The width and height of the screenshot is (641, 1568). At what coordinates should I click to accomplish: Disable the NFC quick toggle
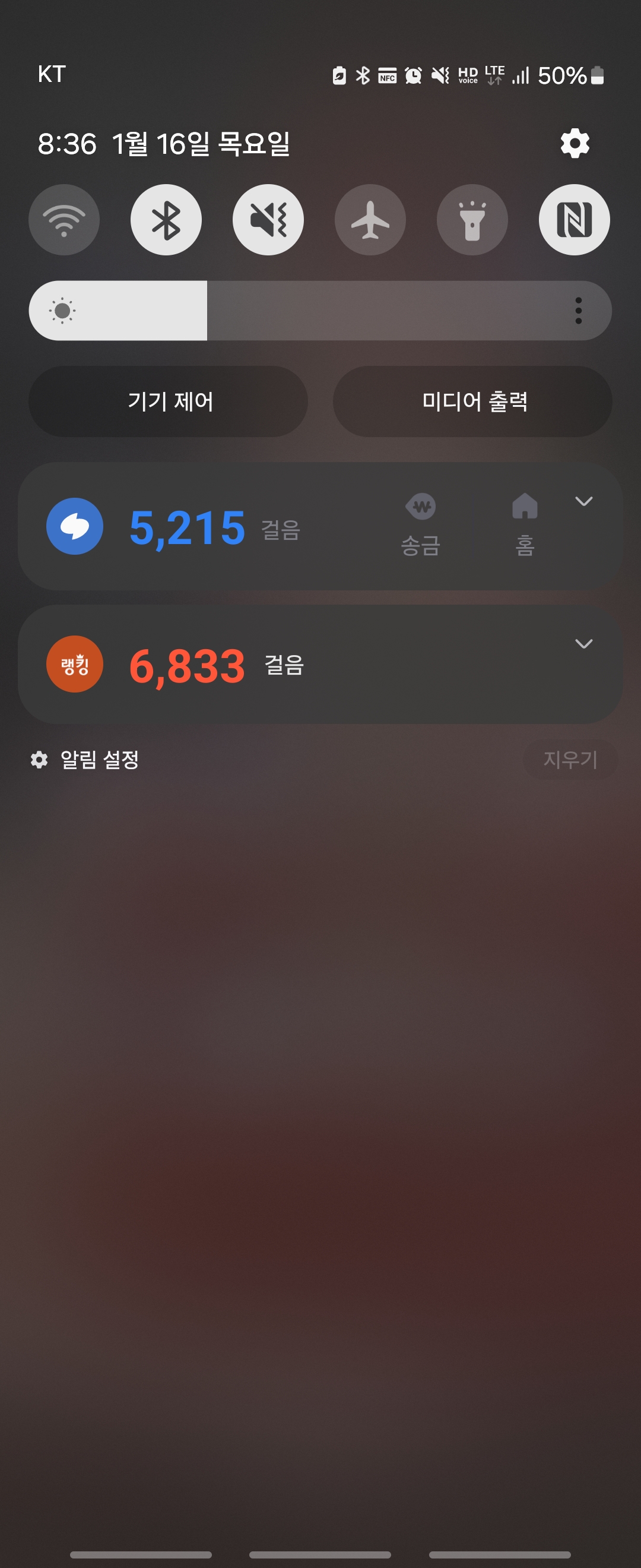coord(574,220)
